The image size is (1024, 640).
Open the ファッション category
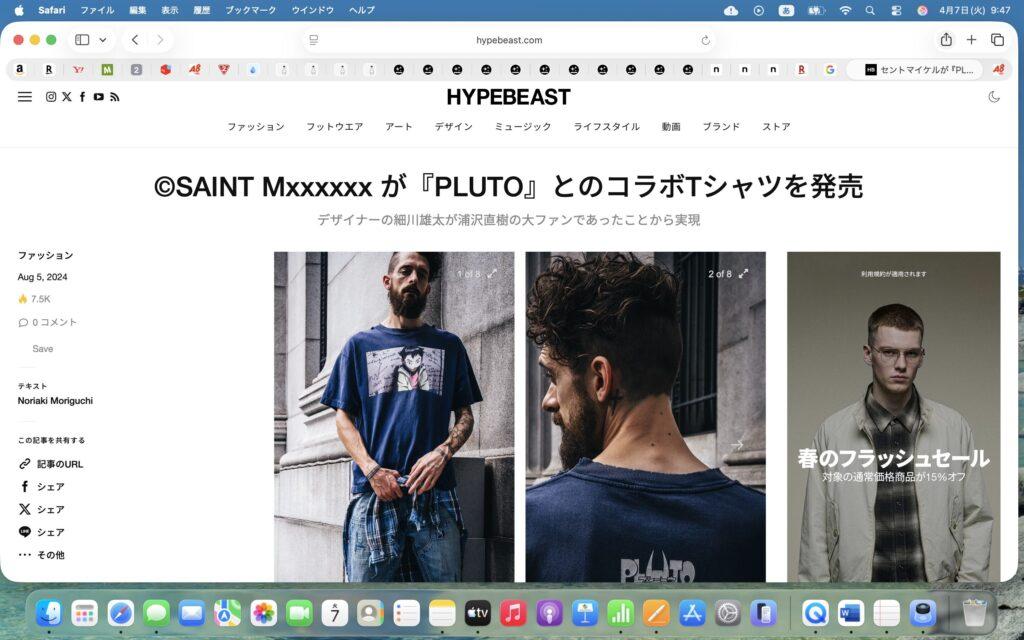[x=255, y=127]
